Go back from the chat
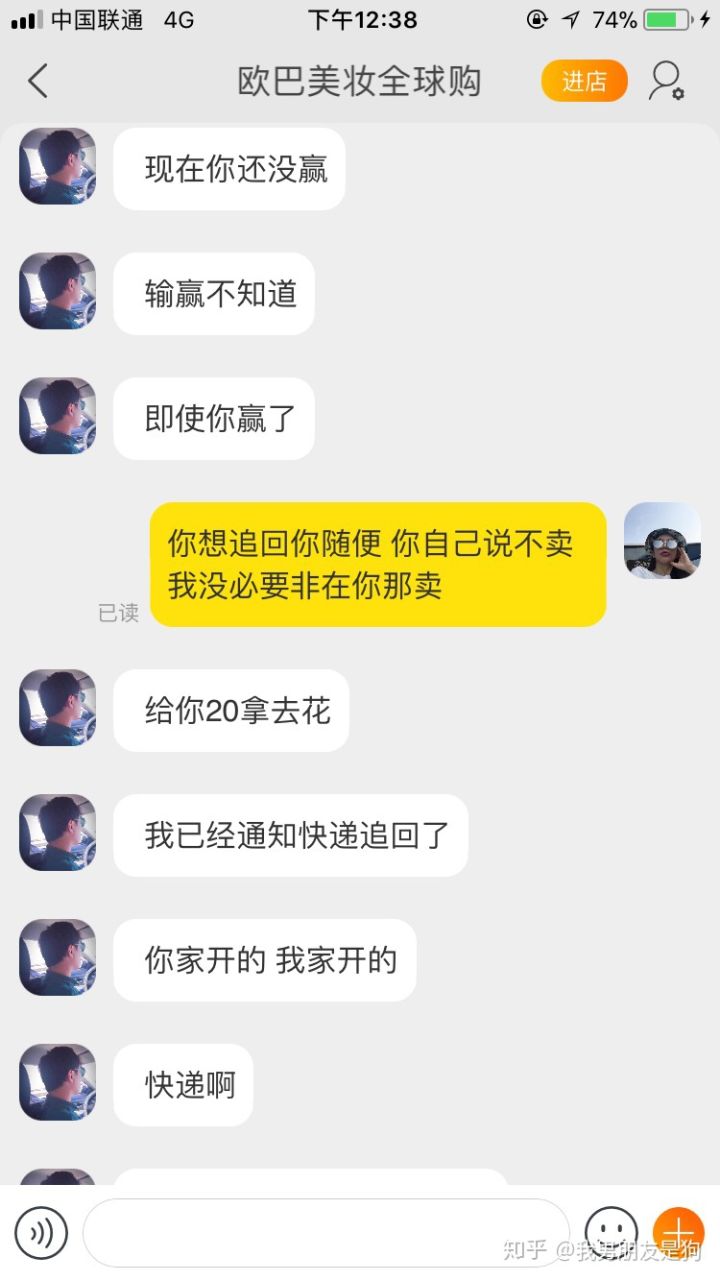The image size is (720, 1281). (38, 81)
